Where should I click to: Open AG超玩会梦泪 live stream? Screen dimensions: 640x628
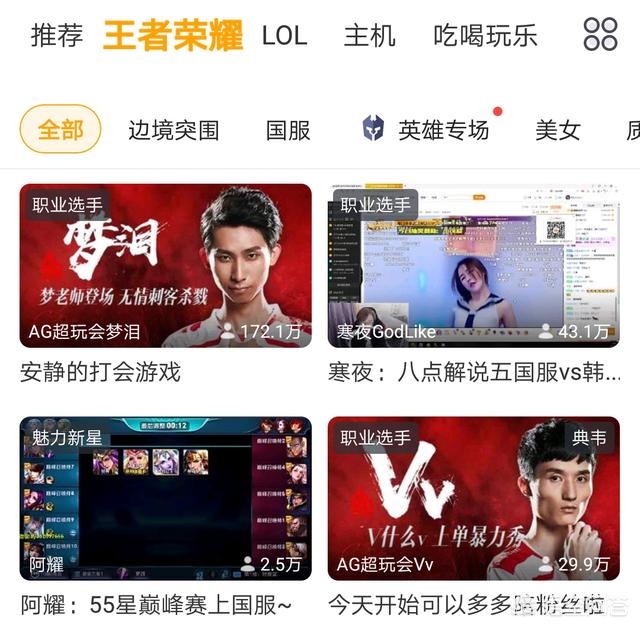coord(166,265)
